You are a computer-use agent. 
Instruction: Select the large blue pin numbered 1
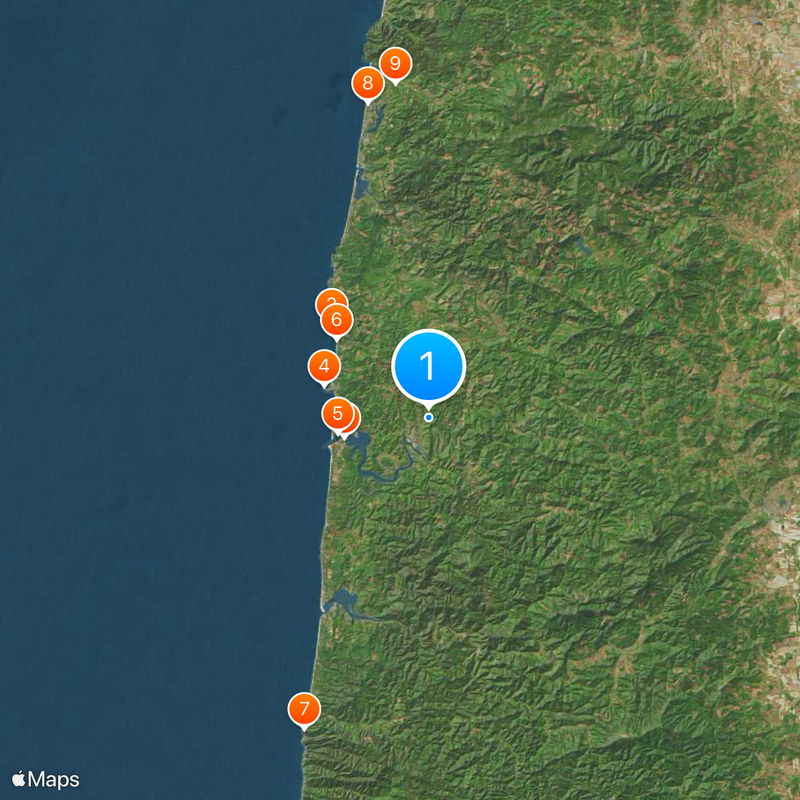coord(429,366)
